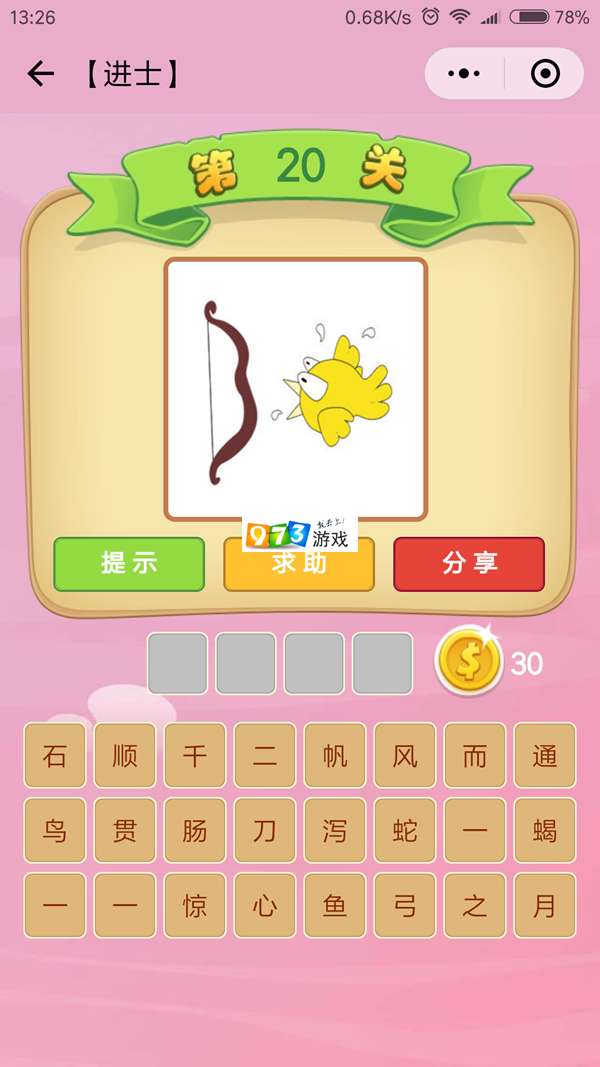Select the 月 character tile
This screenshot has width=600, height=1067.
tap(545, 906)
